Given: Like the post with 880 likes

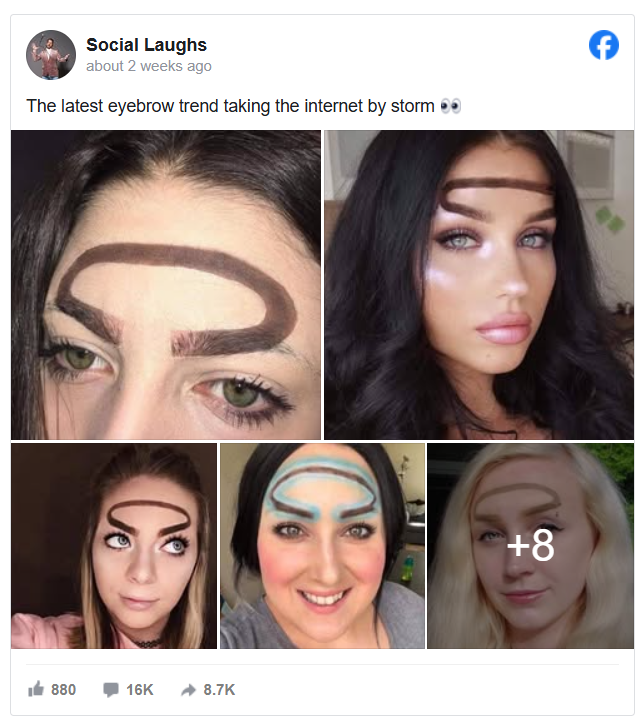Looking at the screenshot, I should [51, 689].
